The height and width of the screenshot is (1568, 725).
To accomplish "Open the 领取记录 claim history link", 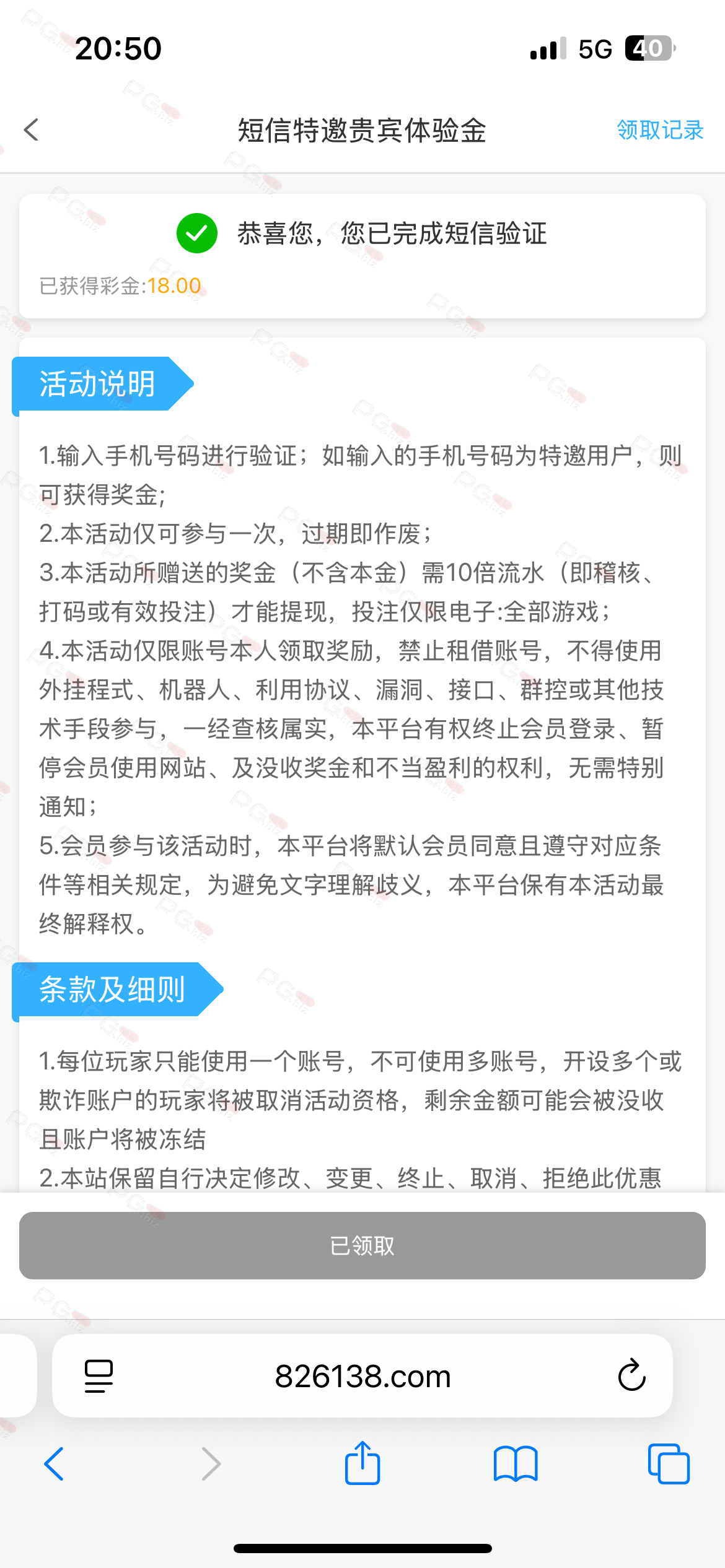I will point(660,130).
